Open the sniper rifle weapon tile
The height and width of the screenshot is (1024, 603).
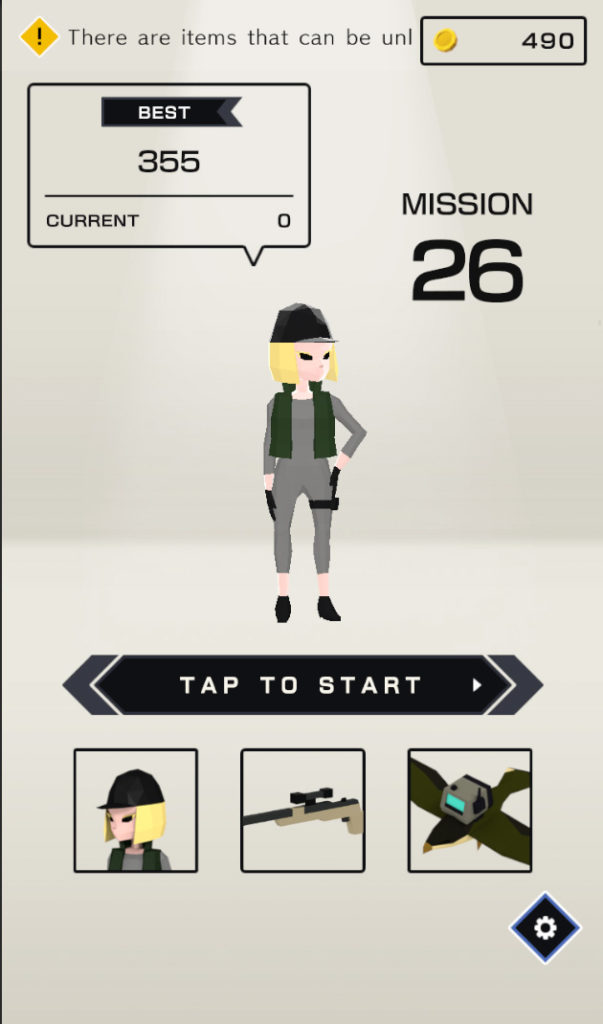pyautogui.click(x=302, y=810)
